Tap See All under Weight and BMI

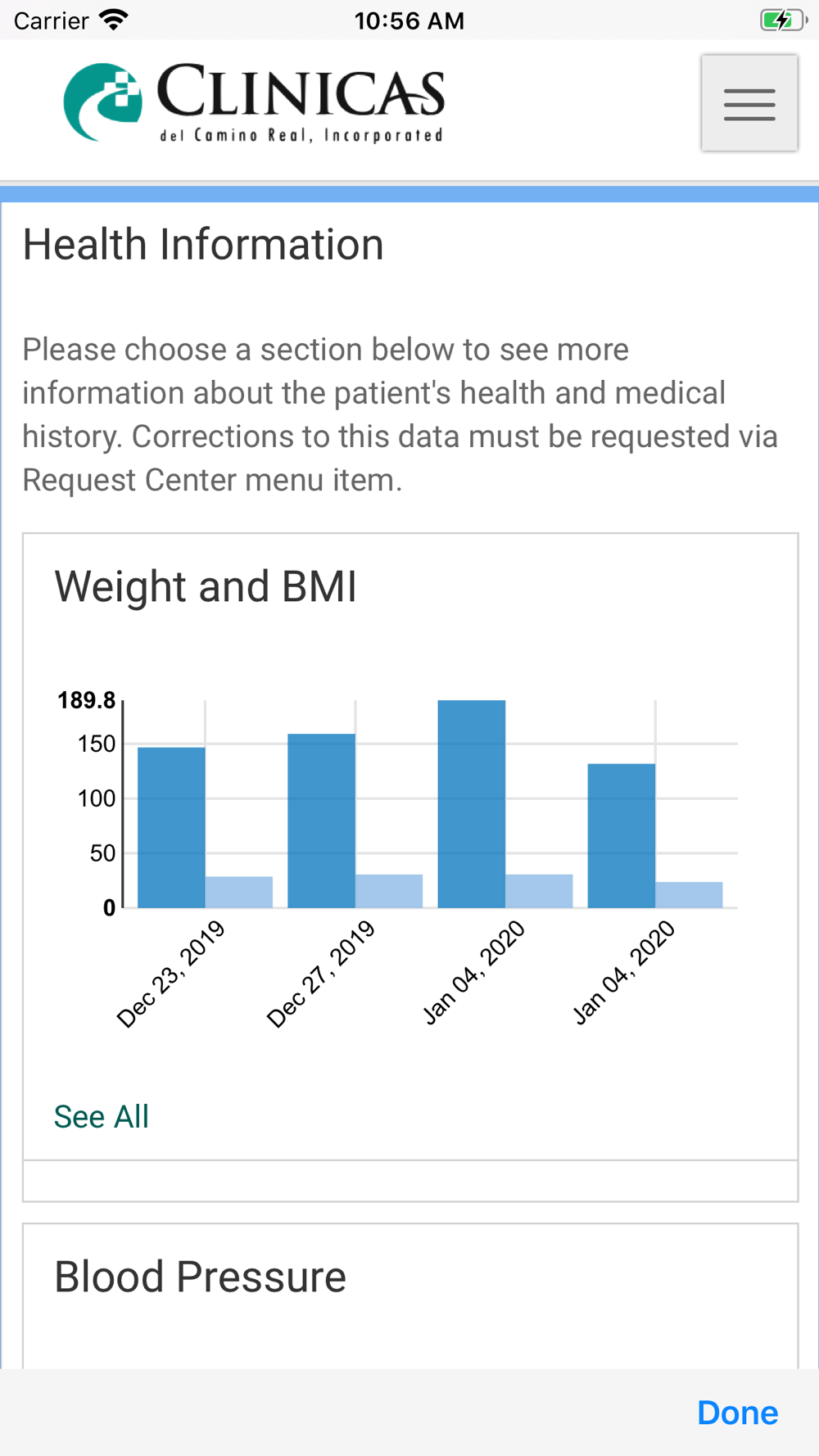(102, 1116)
